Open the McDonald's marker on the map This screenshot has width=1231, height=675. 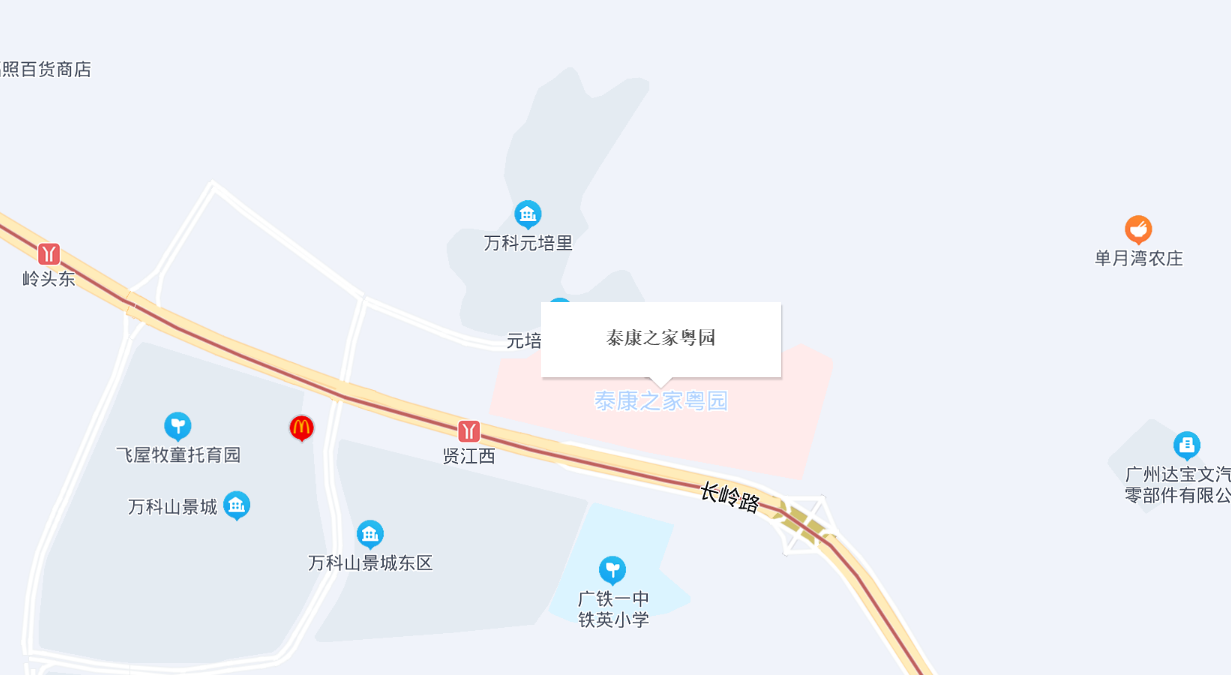click(x=302, y=428)
